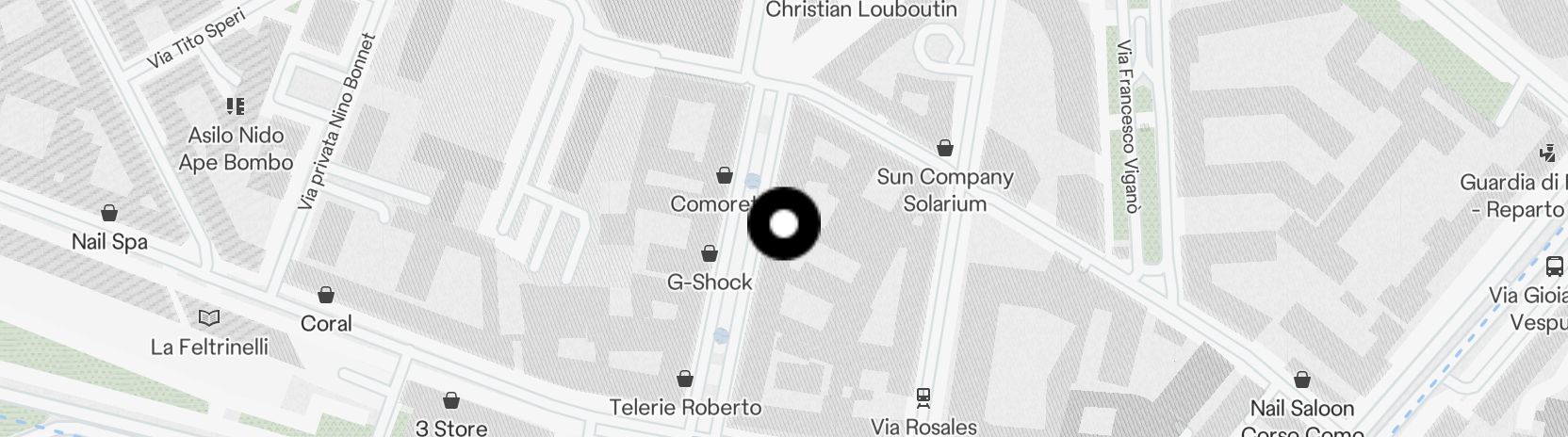The height and width of the screenshot is (437, 1568).
Task: Open the Nail Spa marker
Action: (x=109, y=214)
